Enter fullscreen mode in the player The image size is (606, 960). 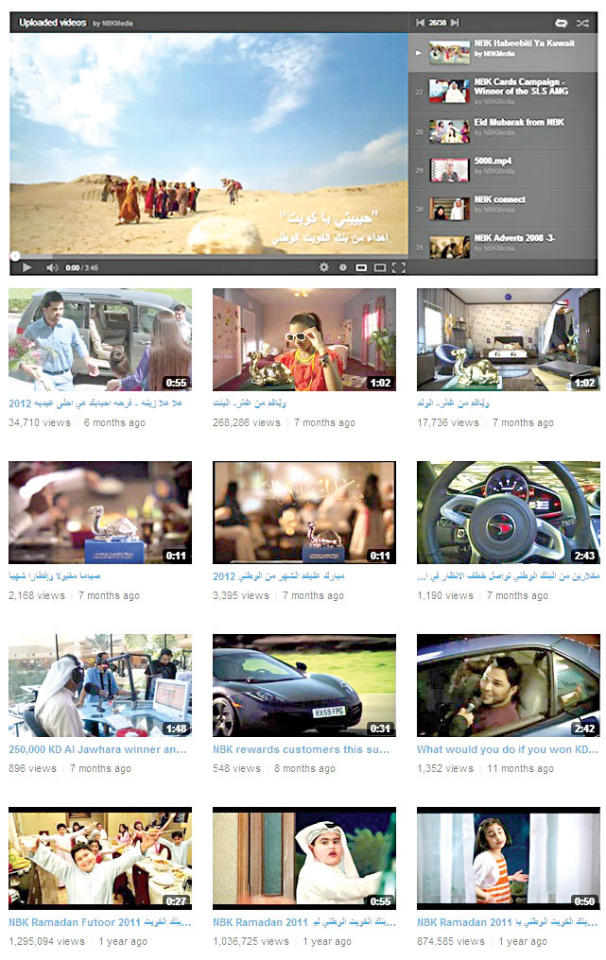(398, 267)
